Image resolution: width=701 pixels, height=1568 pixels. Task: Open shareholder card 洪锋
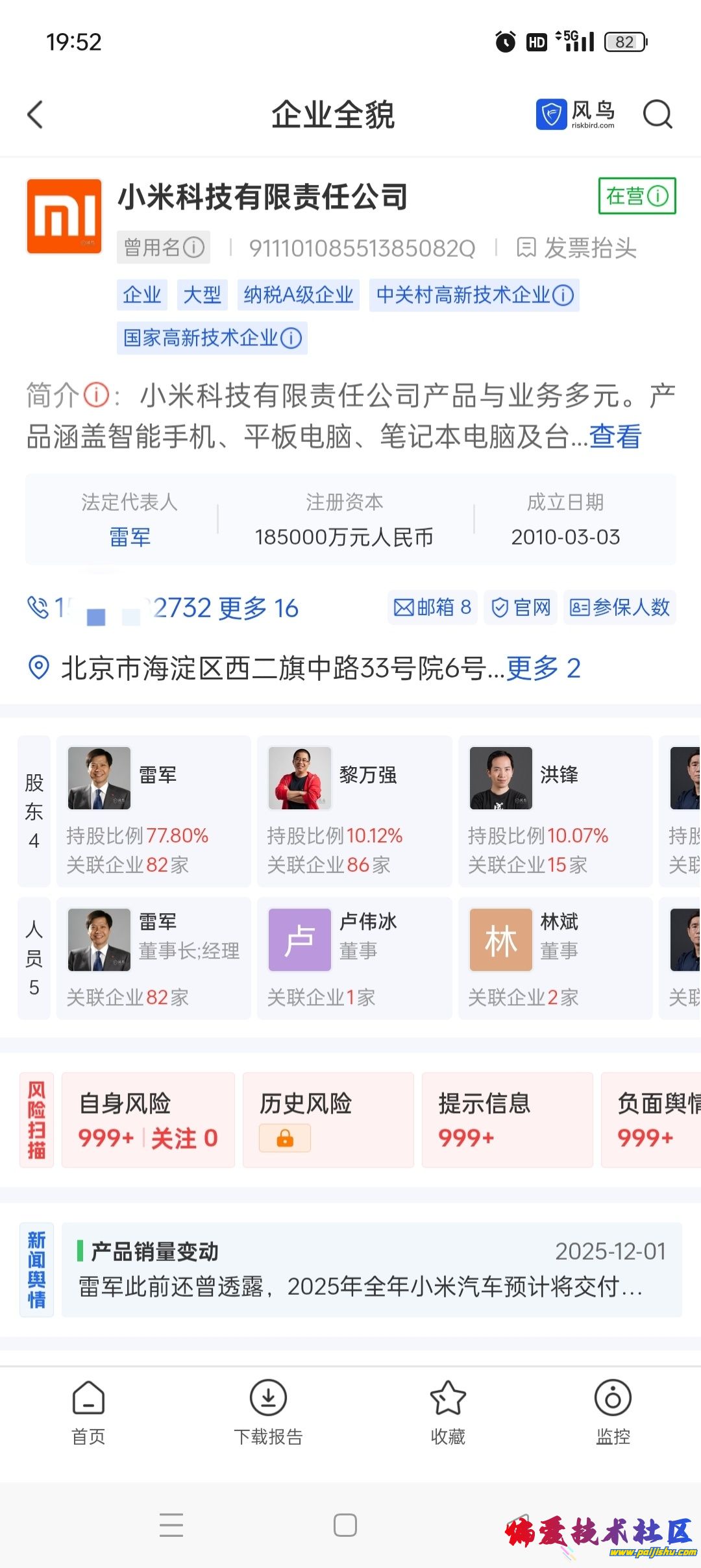[x=555, y=811]
